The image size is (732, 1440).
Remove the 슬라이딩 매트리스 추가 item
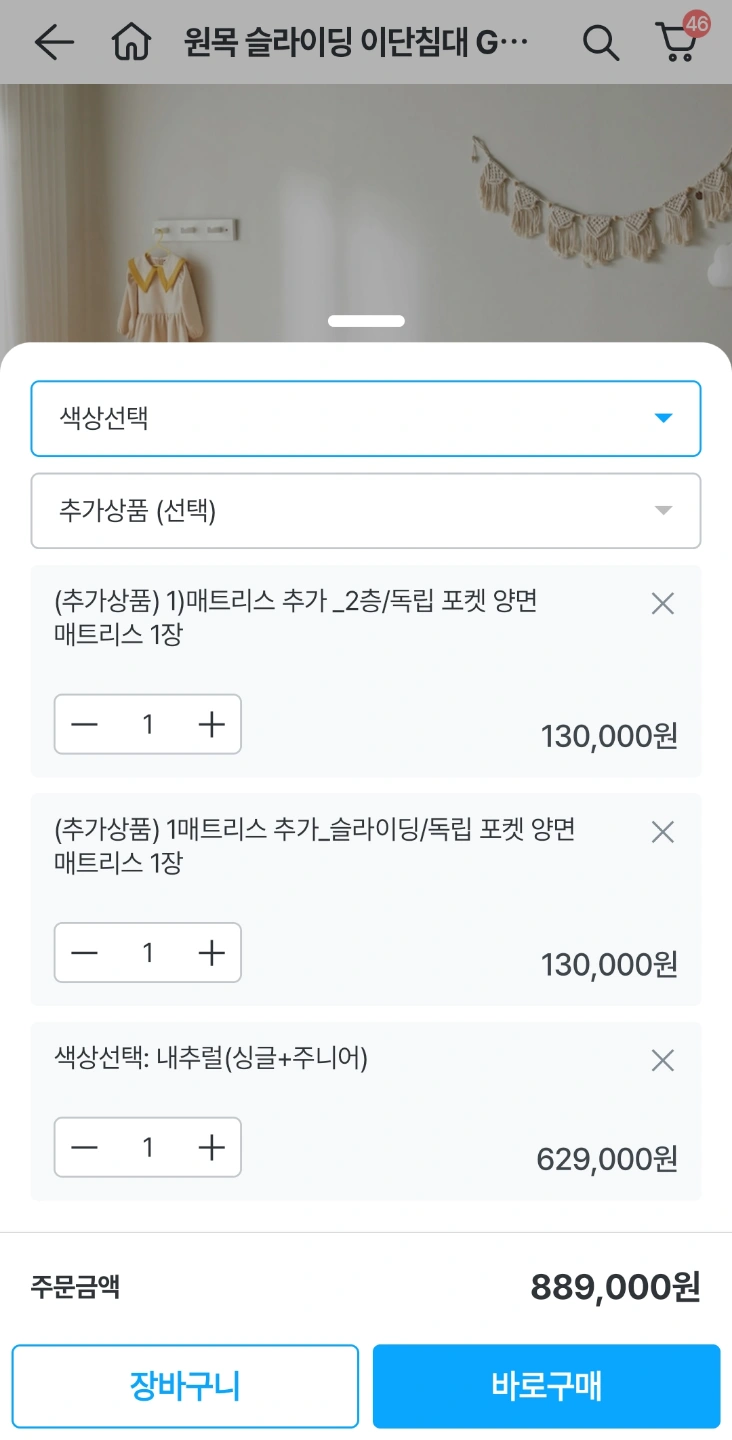point(663,831)
